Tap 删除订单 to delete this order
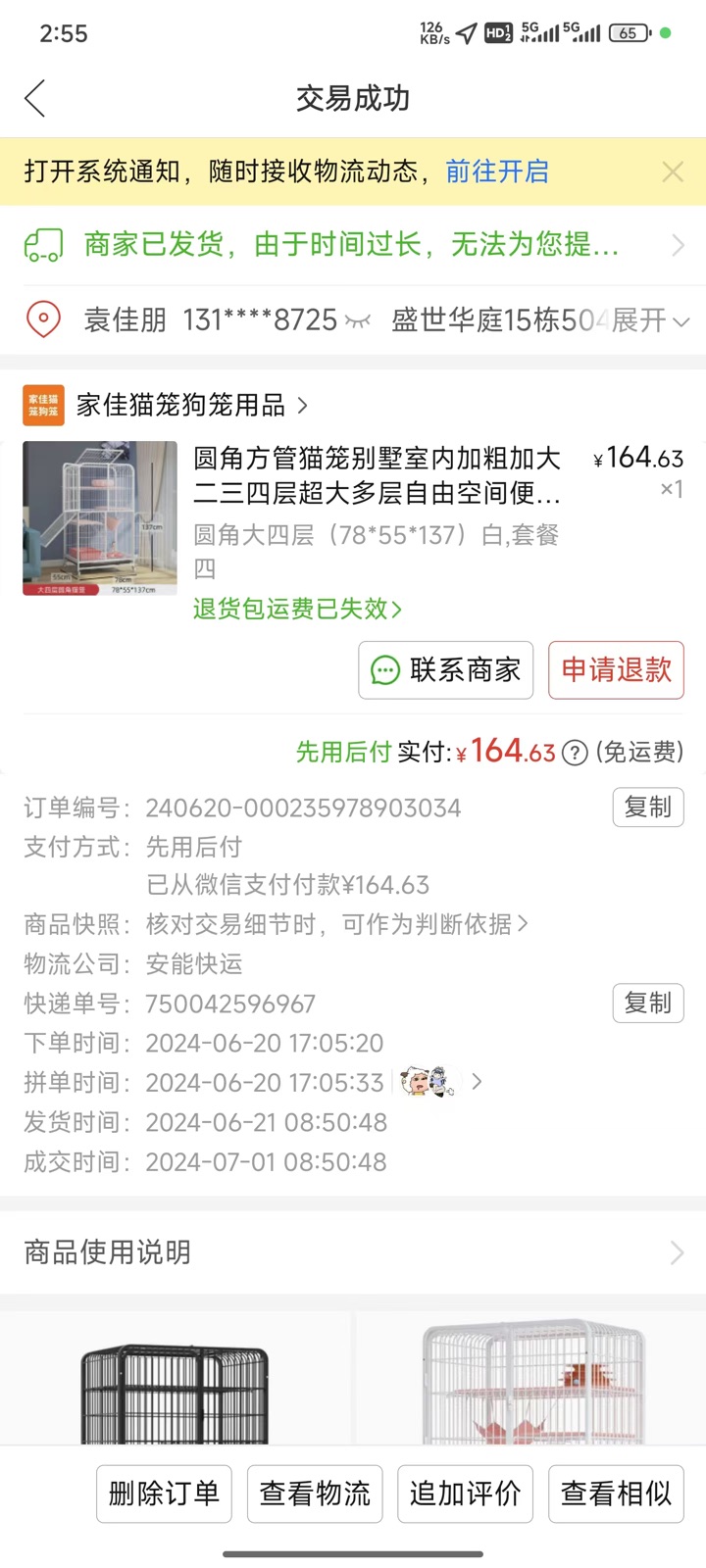The width and height of the screenshot is (706, 1568). [x=164, y=1494]
